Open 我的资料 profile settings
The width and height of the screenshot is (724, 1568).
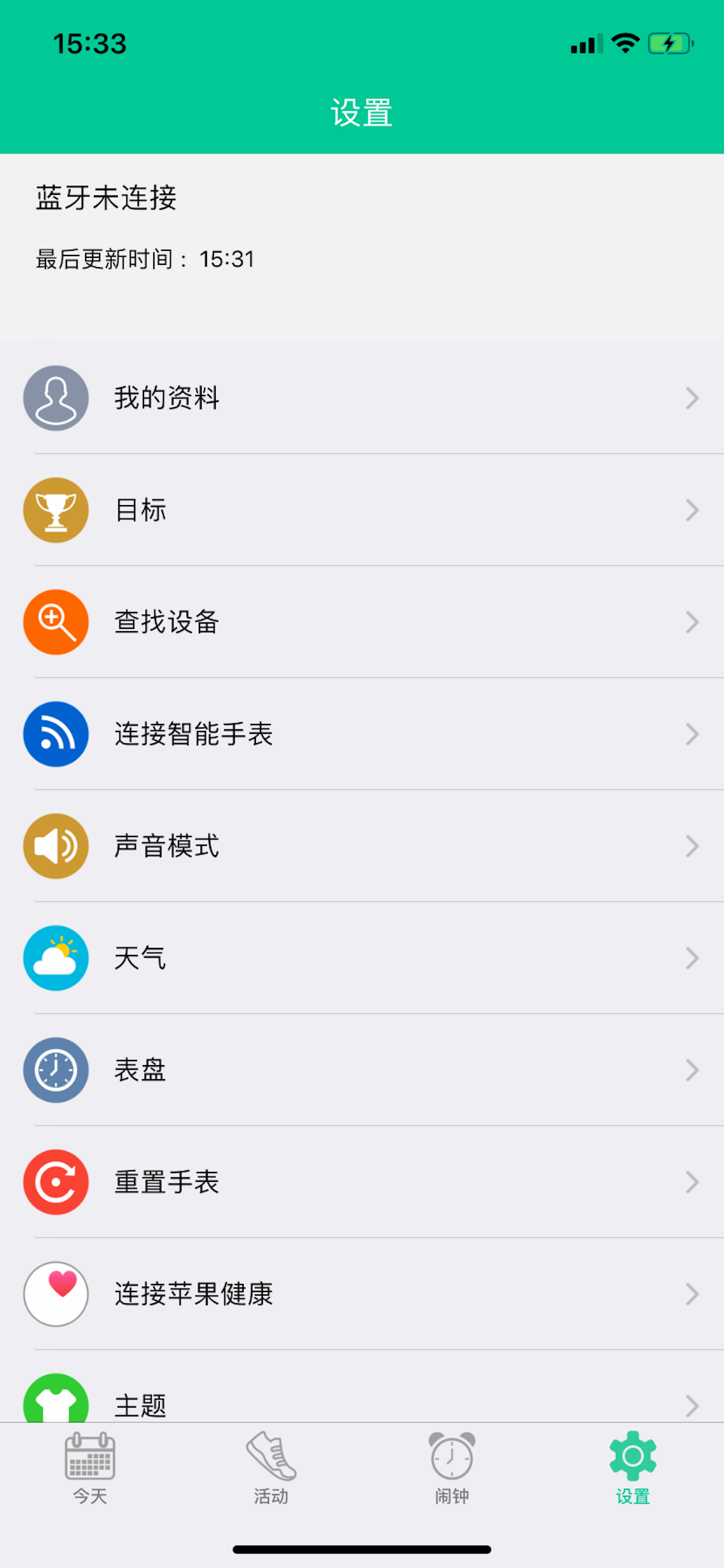coord(362,398)
